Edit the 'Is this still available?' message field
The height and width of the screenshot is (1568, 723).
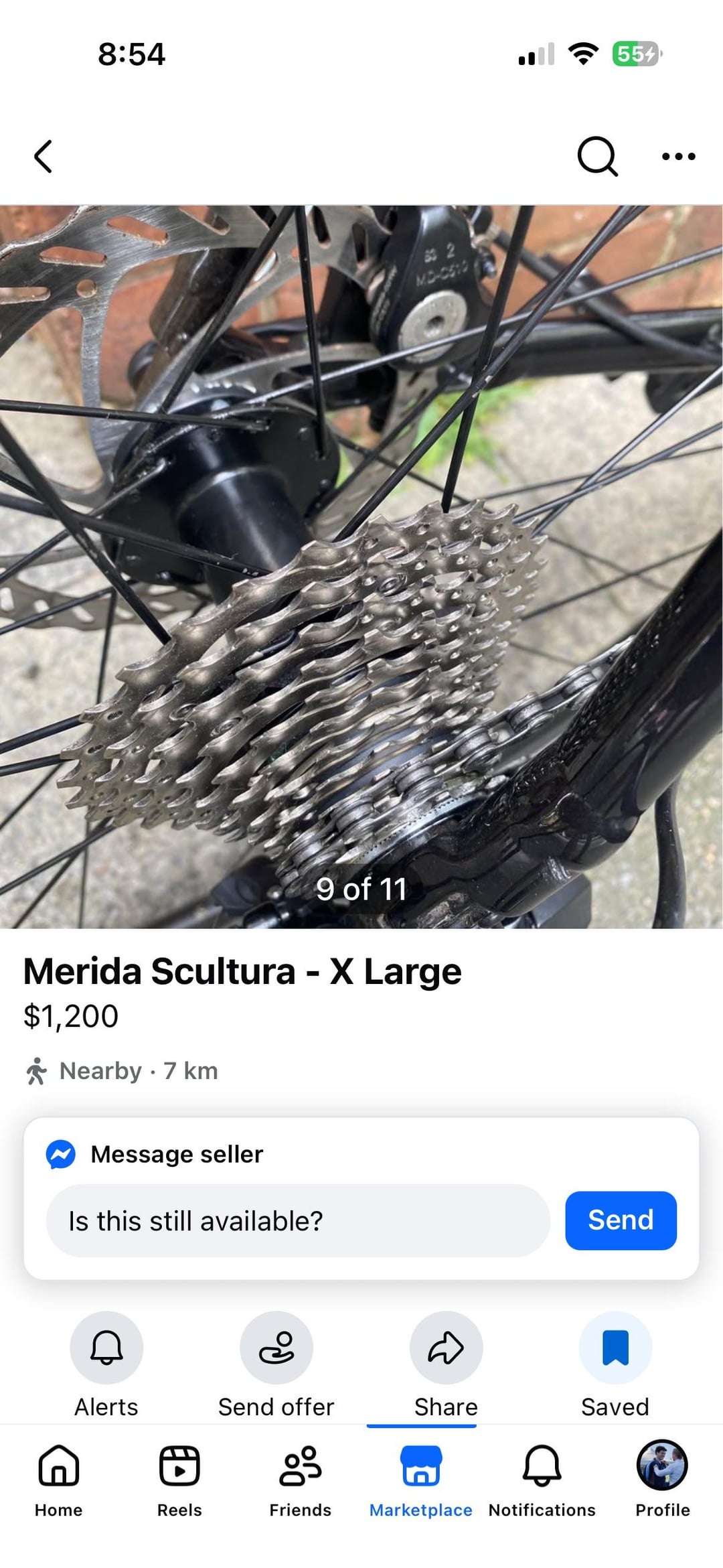click(x=298, y=1220)
